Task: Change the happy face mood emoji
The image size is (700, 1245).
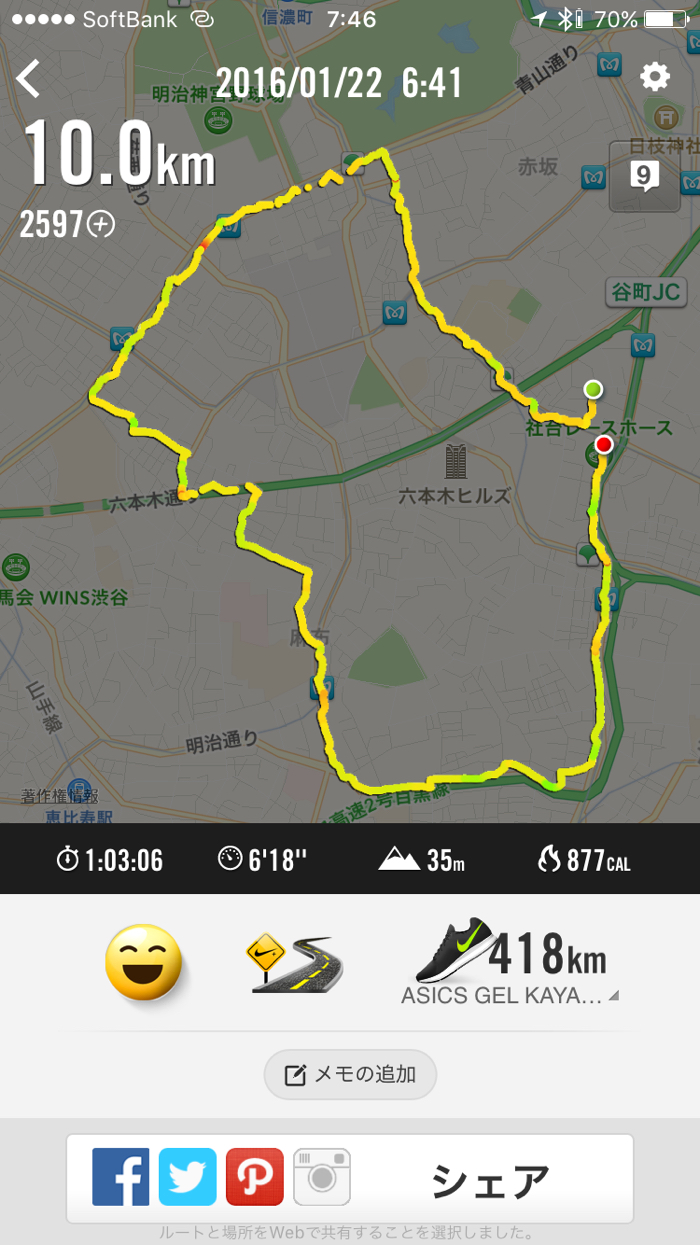Action: tap(144, 963)
